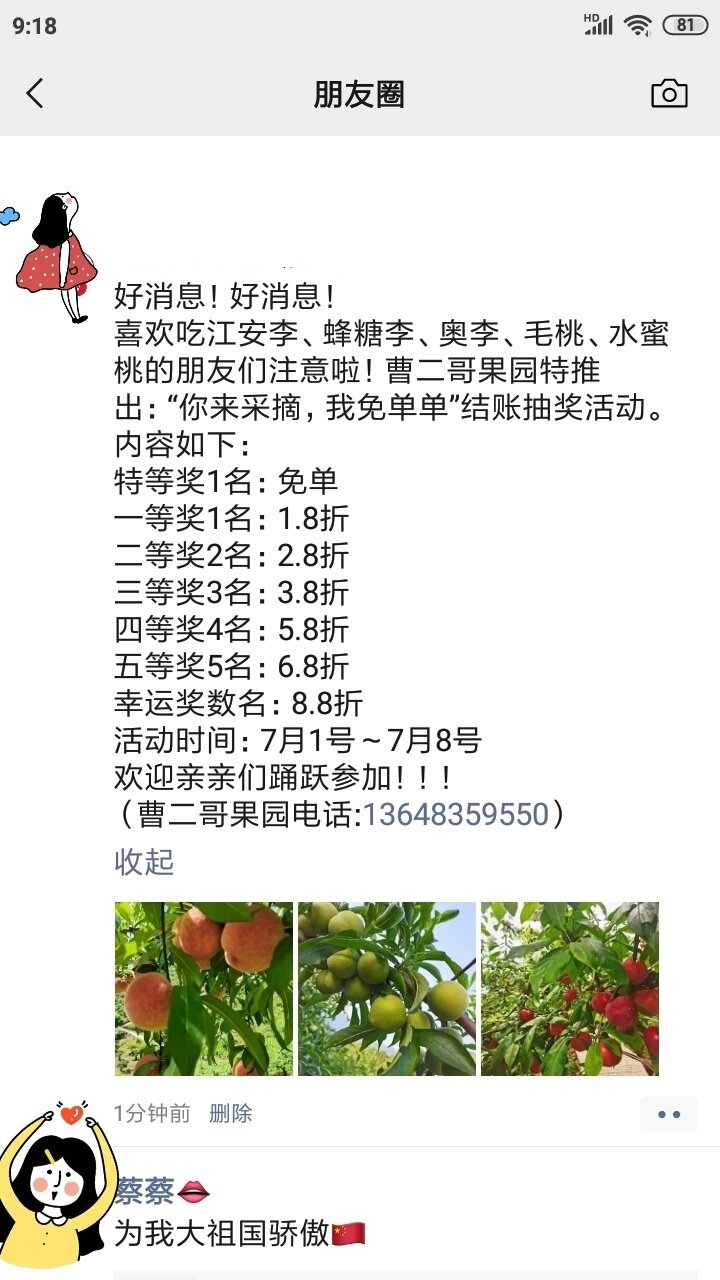The height and width of the screenshot is (1280, 720).
Task: Call the phone number 13648359550
Action: (x=456, y=814)
